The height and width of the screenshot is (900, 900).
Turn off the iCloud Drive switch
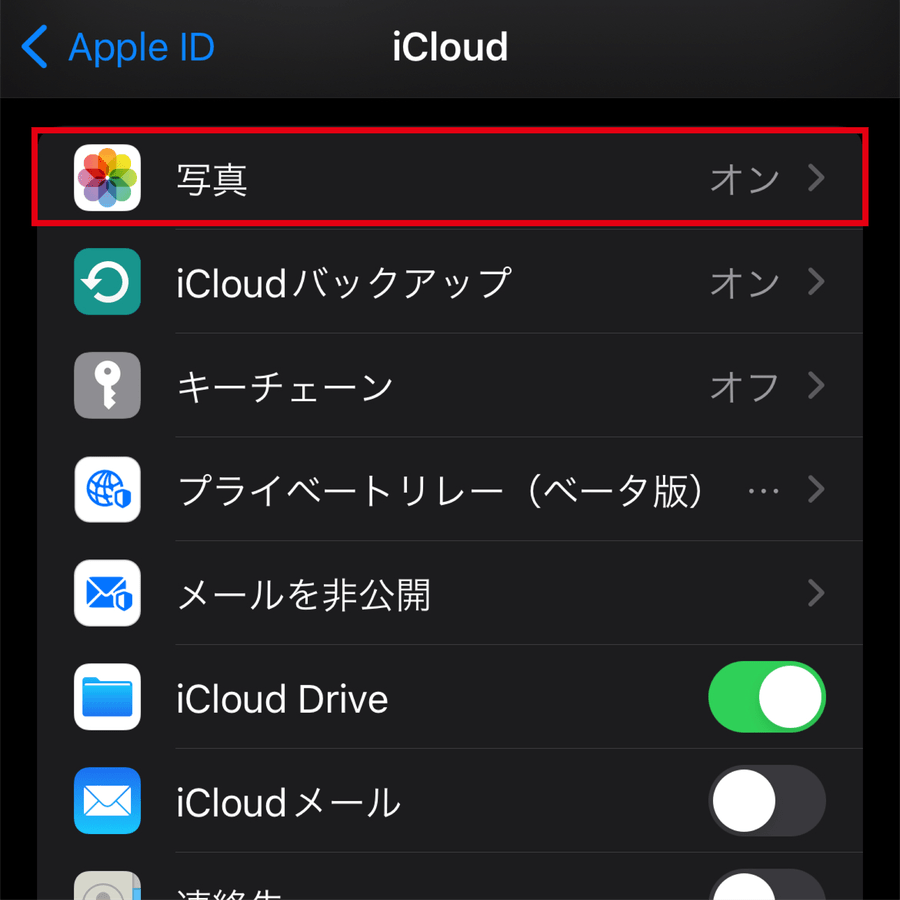click(x=766, y=697)
